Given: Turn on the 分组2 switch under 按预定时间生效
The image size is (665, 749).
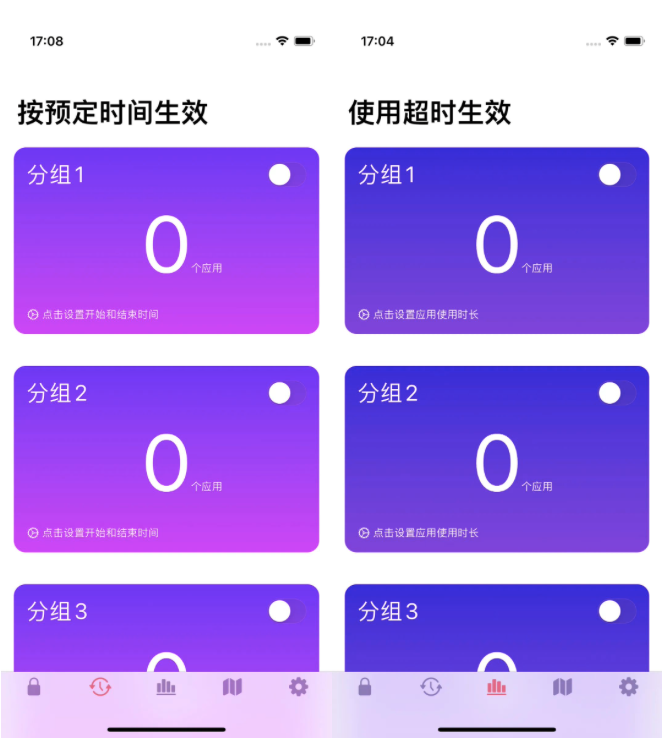Looking at the screenshot, I should (286, 393).
